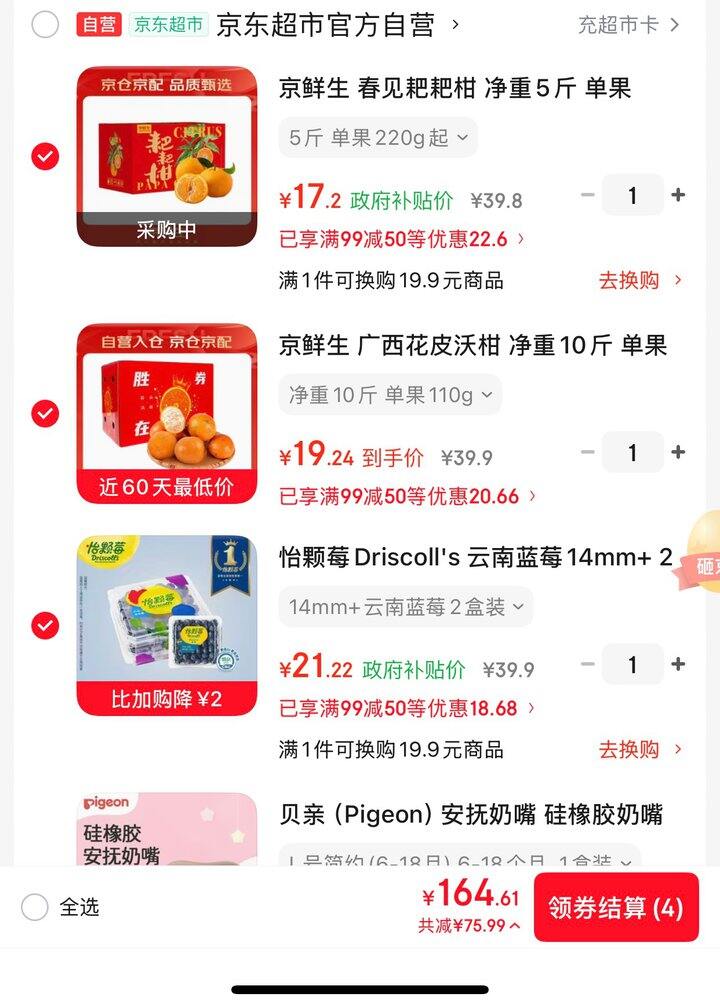
Task: View 优惠22.6 discount details for 春见耙耙柑
Action: pos(401,239)
